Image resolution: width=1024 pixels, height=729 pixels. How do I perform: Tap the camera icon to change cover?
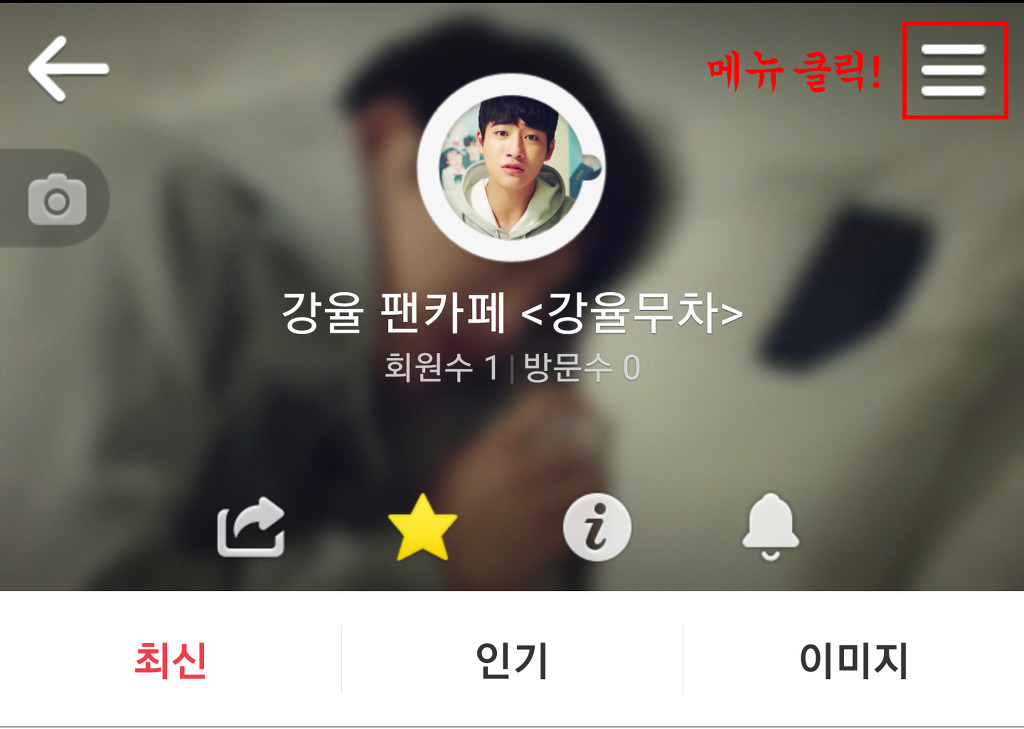coord(57,199)
